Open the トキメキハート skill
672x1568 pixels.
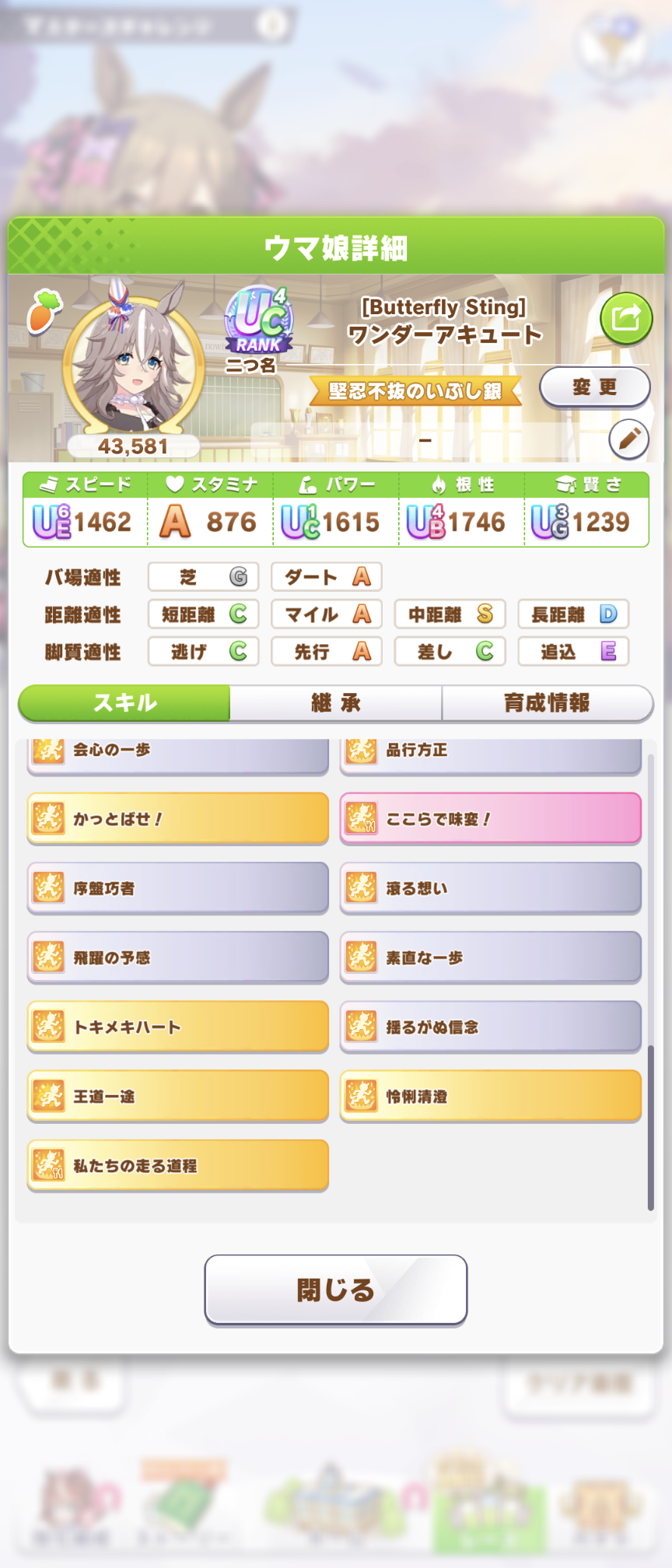click(178, 1027)
